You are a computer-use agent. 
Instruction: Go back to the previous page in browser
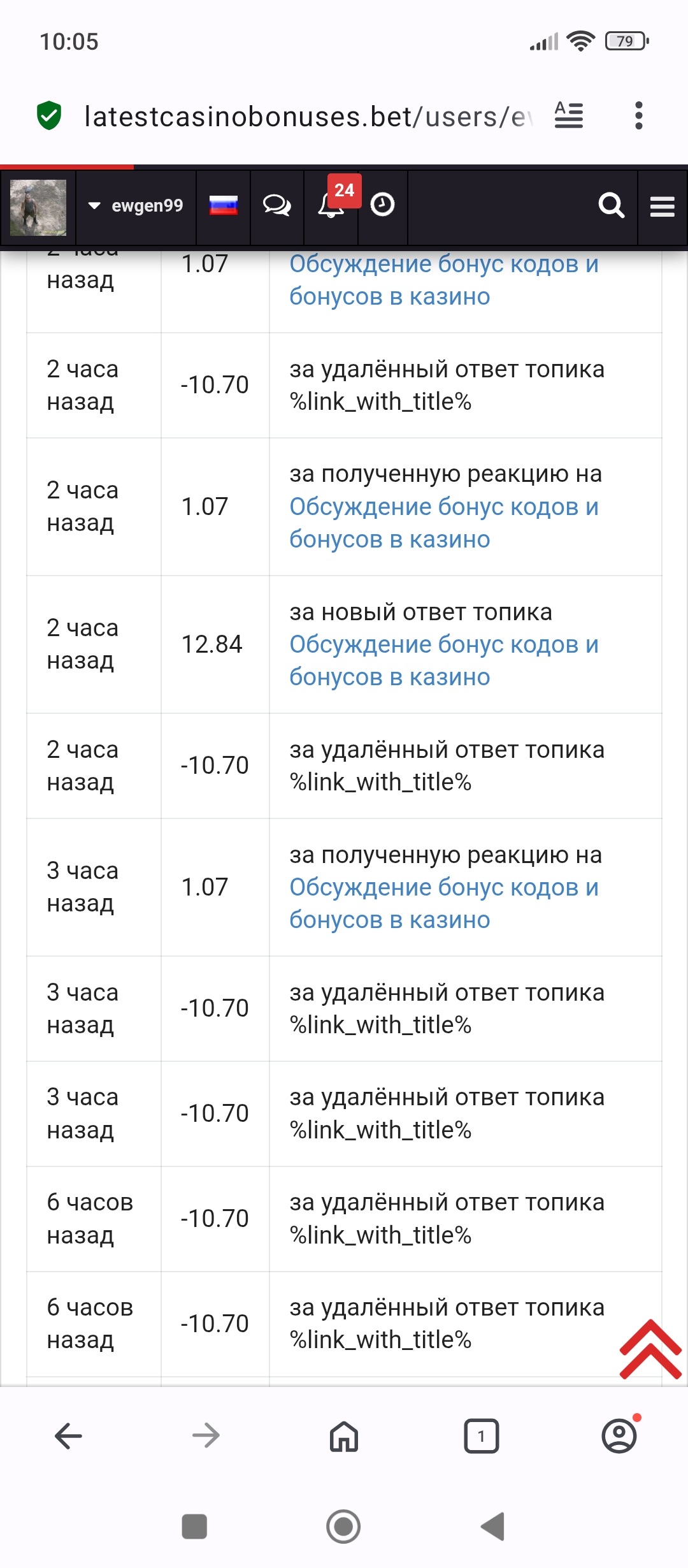[x=69, y=1437]
